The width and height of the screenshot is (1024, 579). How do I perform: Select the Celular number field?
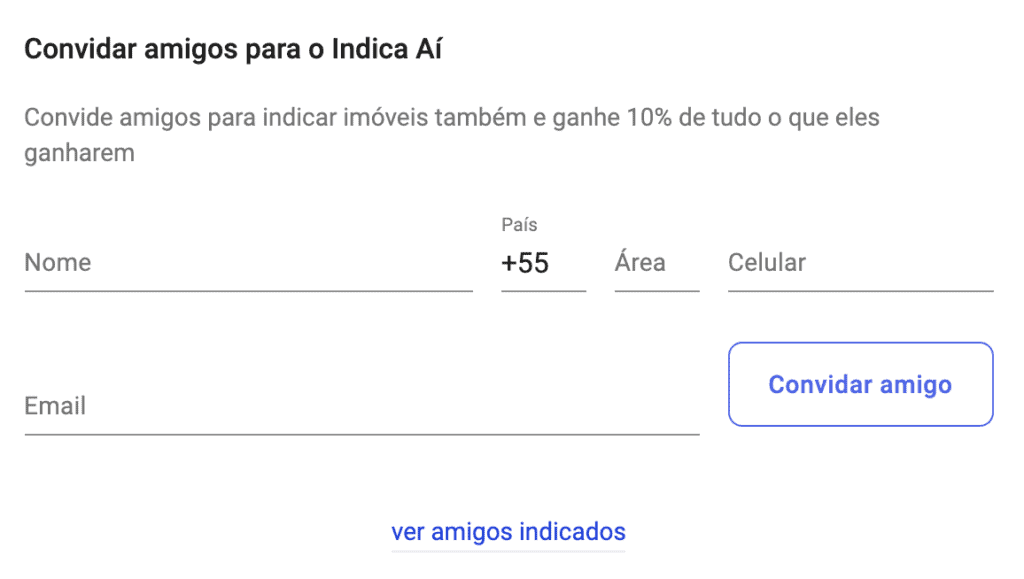click(860, 264)
